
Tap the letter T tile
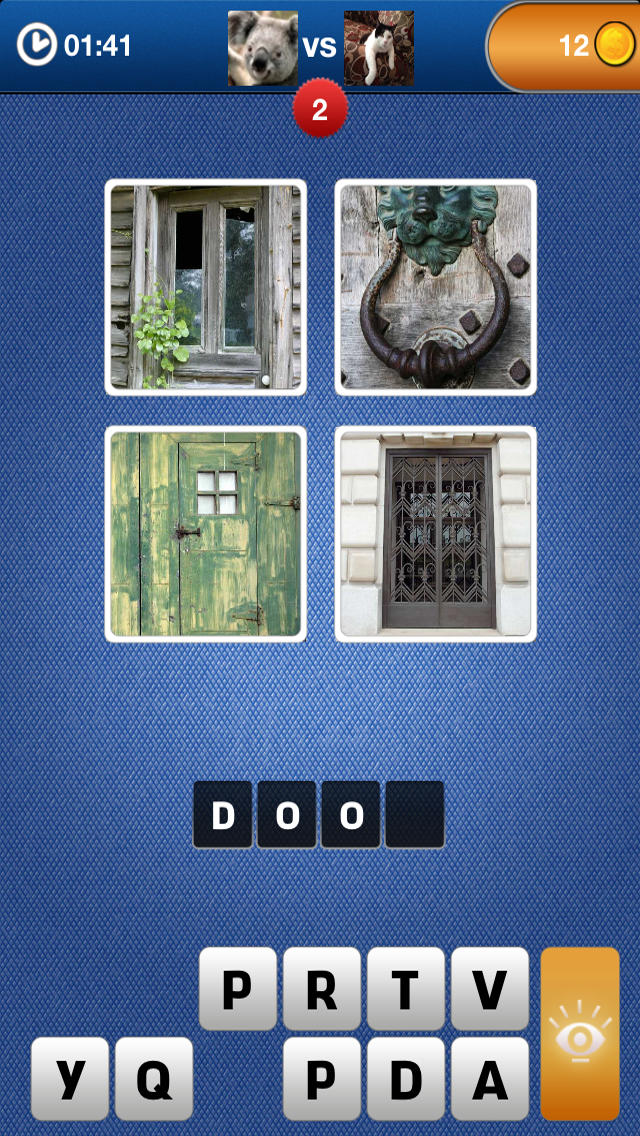coord(405,989)
